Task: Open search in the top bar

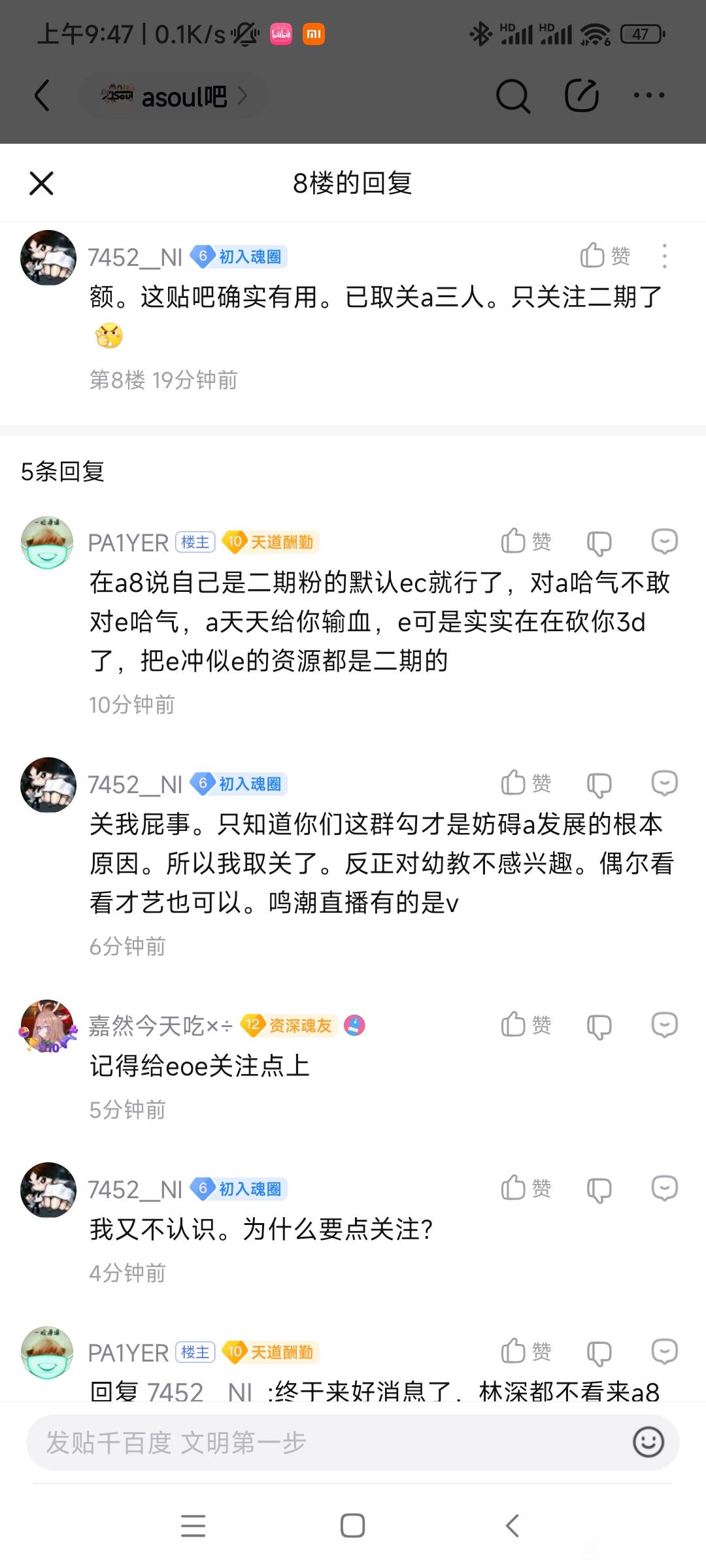Action: [513, 97]
